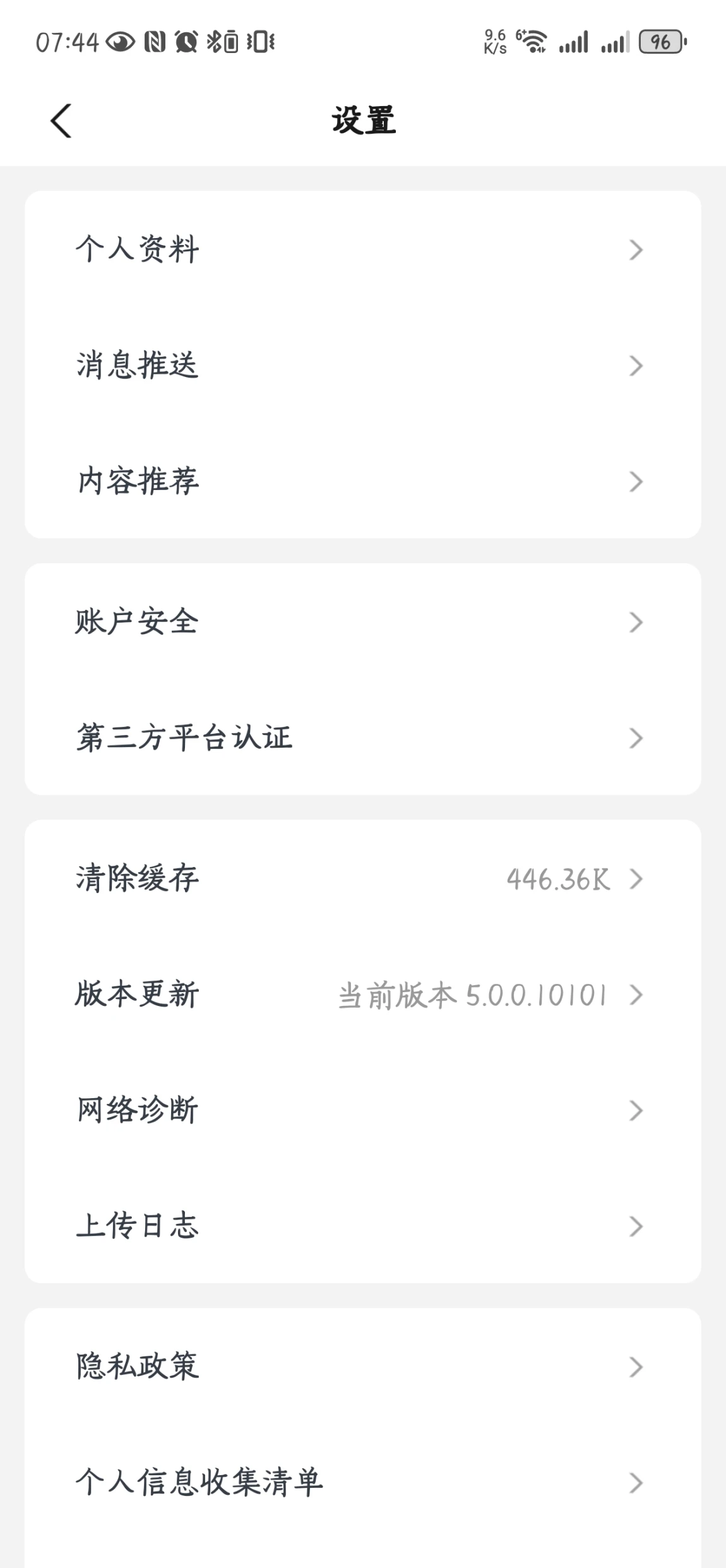This screenshot has height=1568, width=726.
Task: Open 网络诊断 tool
Action: click(363, 1110)
